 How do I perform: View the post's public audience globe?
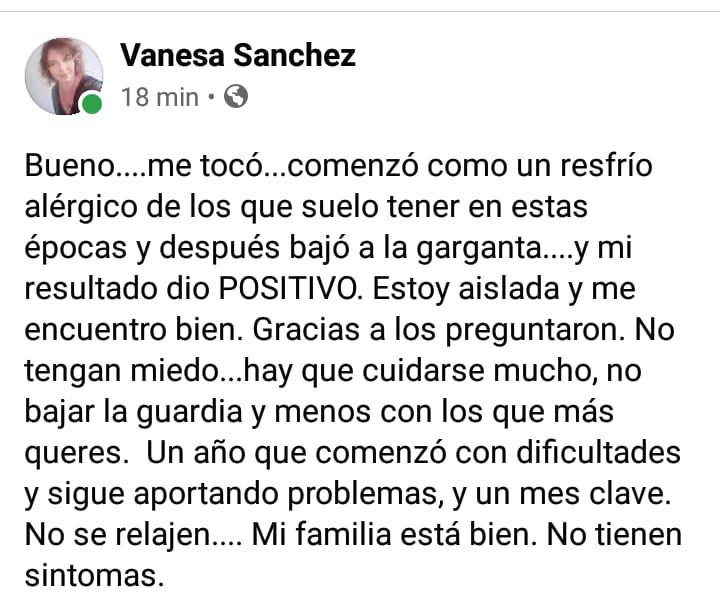pyautogui.click(x=237, y=97)
